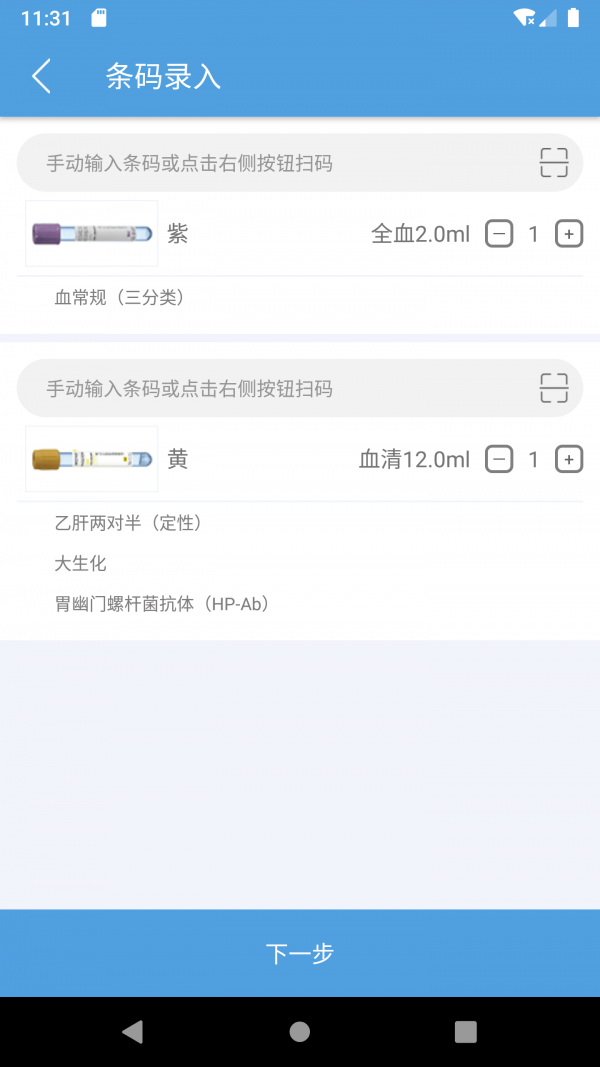Increase the 全血2.0ml tube quantity
Image resolution: width=600 pixels, height=1067 pixels.
click(569, 234)
